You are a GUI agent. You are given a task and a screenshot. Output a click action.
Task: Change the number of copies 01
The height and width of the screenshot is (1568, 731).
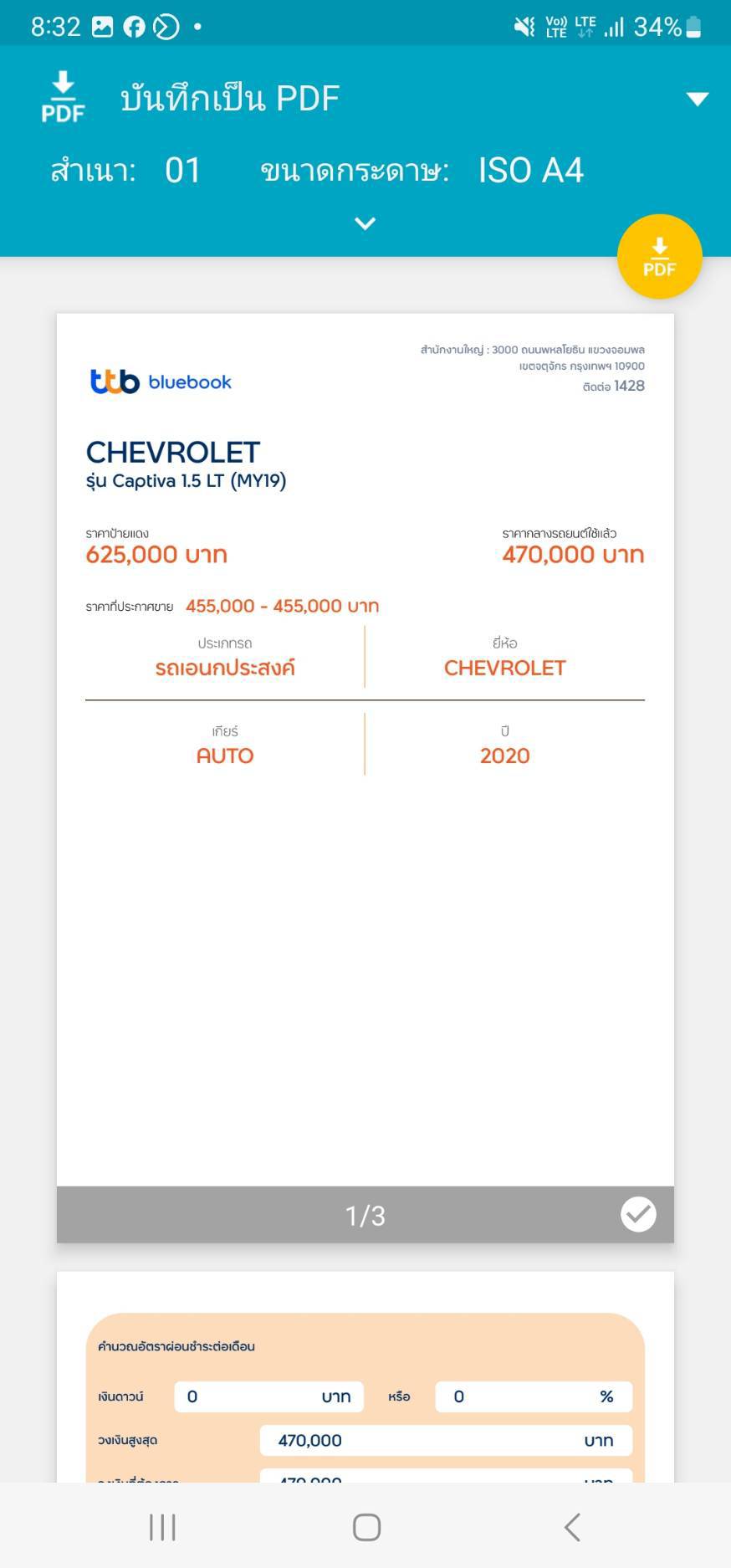(x=182, y=171)
